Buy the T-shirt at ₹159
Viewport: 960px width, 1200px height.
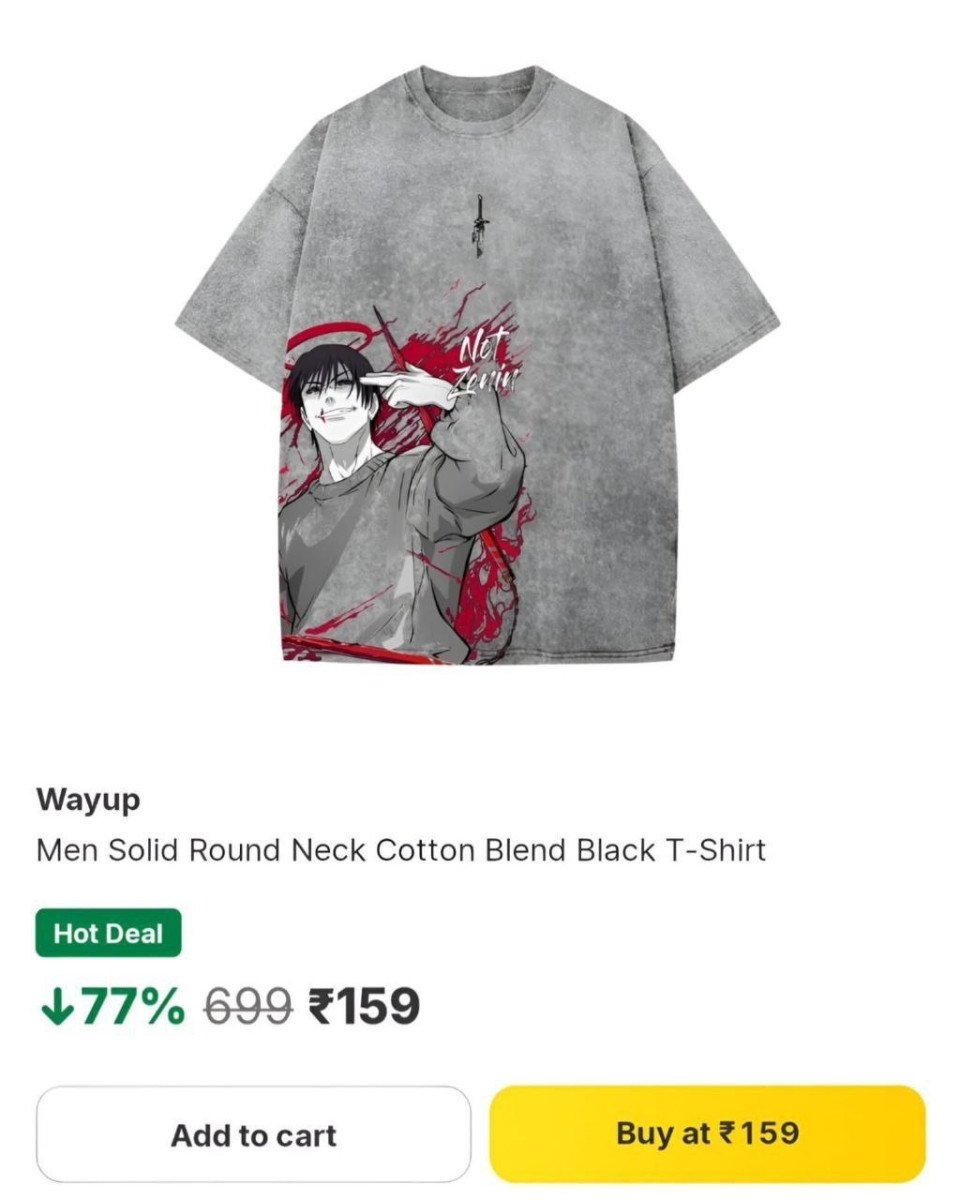coord(707,1134)
